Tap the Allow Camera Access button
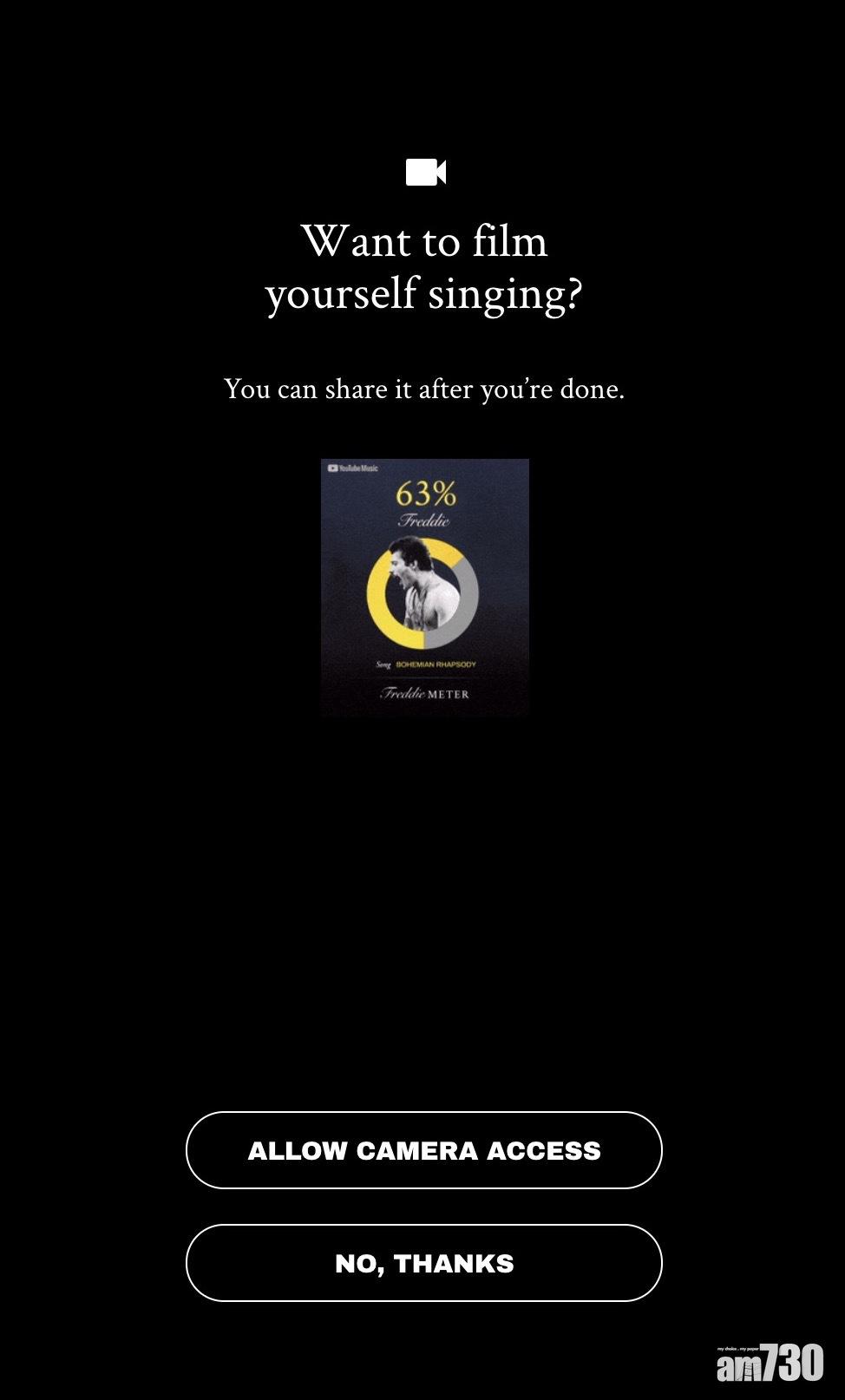This screenshot has height=1400, width=845. click(423, 1150)
